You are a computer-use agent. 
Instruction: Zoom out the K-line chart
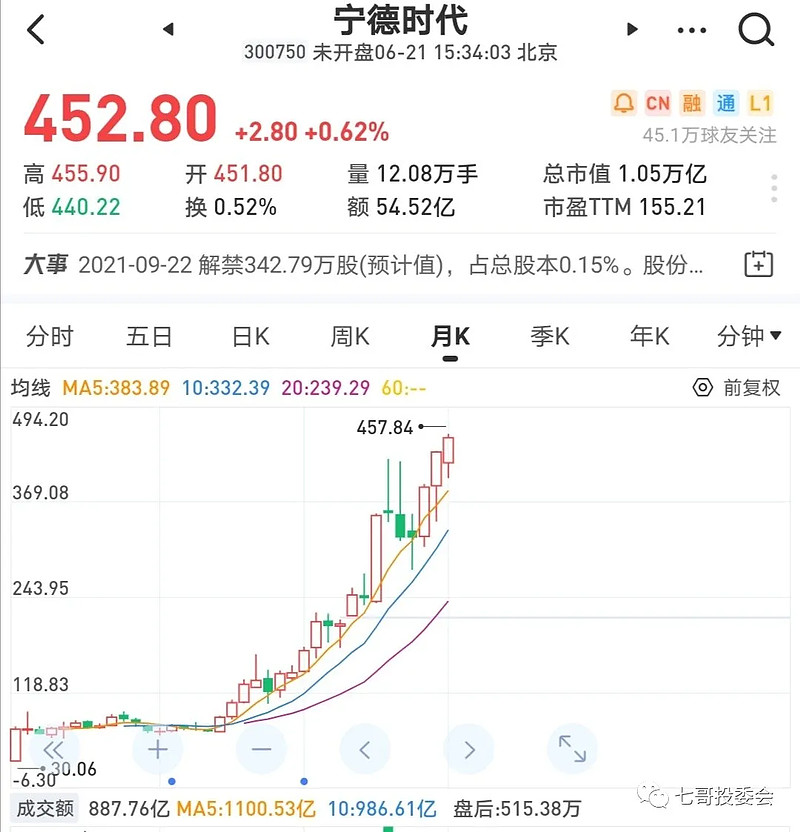point(262,749)
